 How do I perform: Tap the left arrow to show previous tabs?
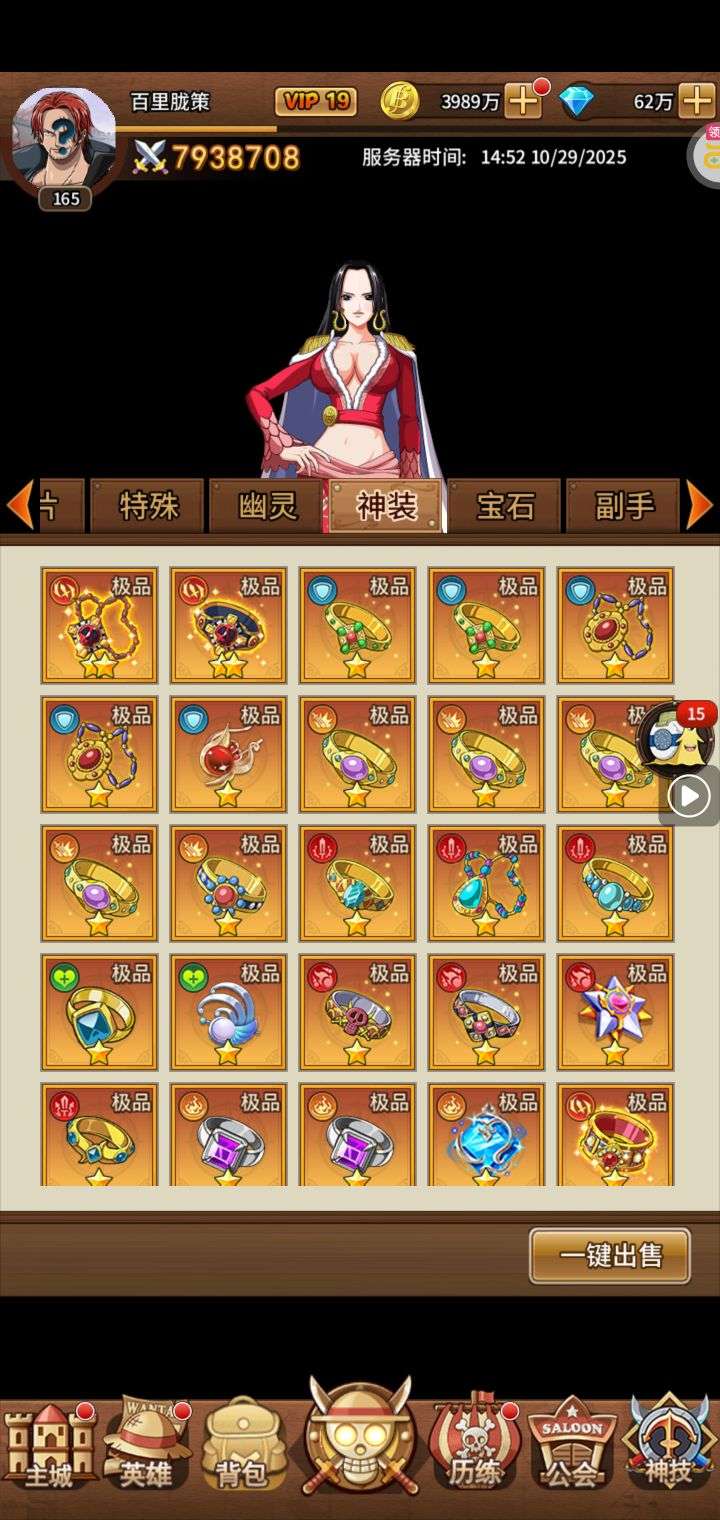click(x=19, y=505)
